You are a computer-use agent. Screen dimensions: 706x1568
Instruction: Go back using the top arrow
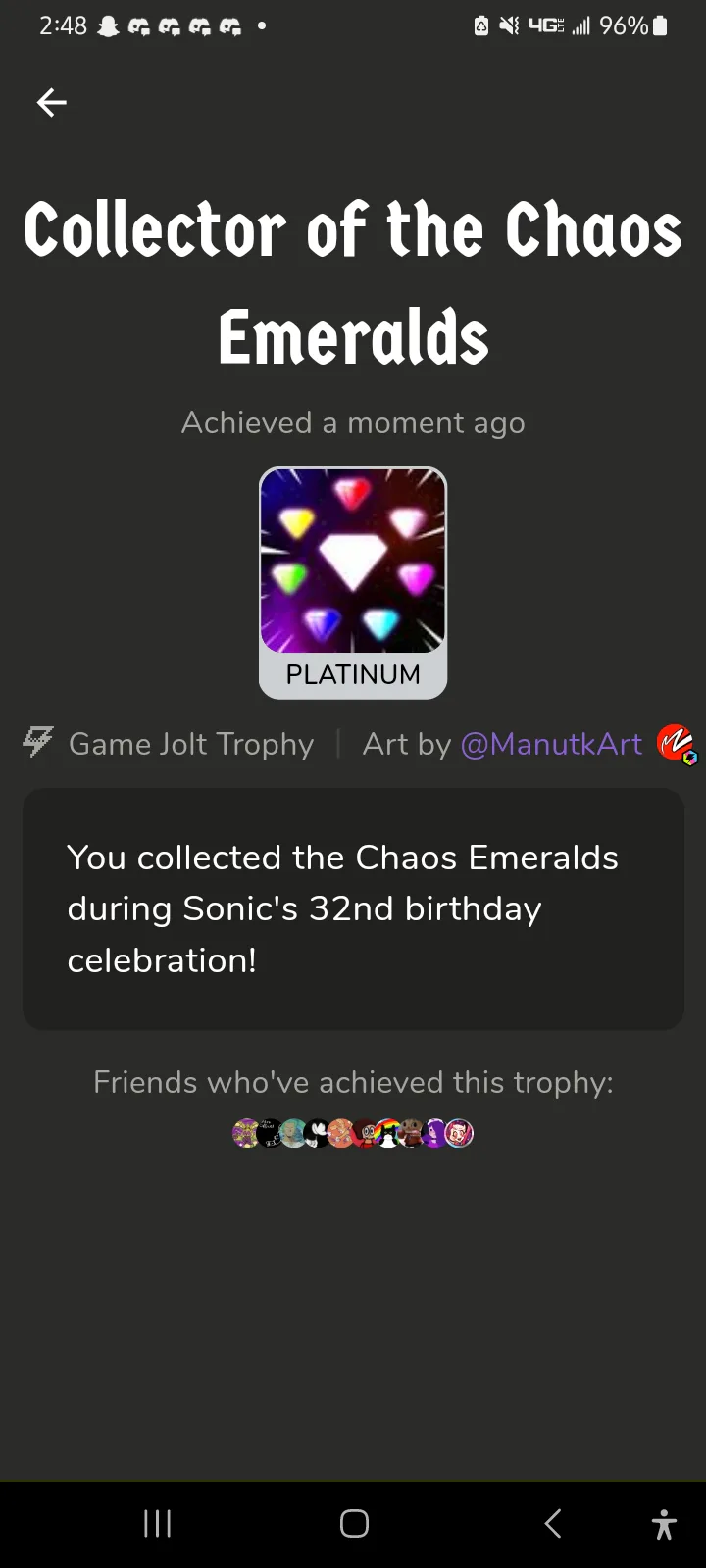pos(52,102)
